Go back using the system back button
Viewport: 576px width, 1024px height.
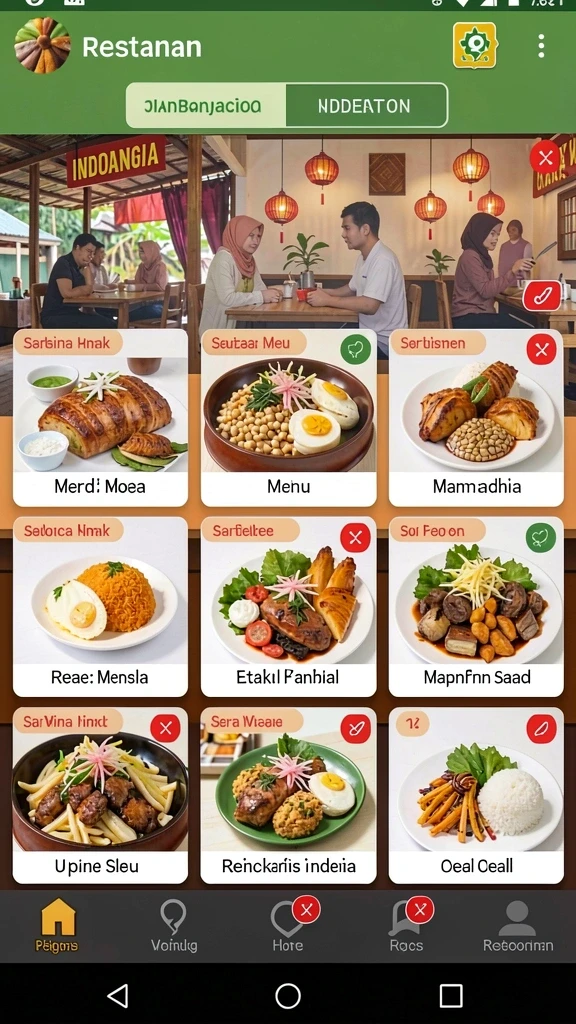click(118, 996)
